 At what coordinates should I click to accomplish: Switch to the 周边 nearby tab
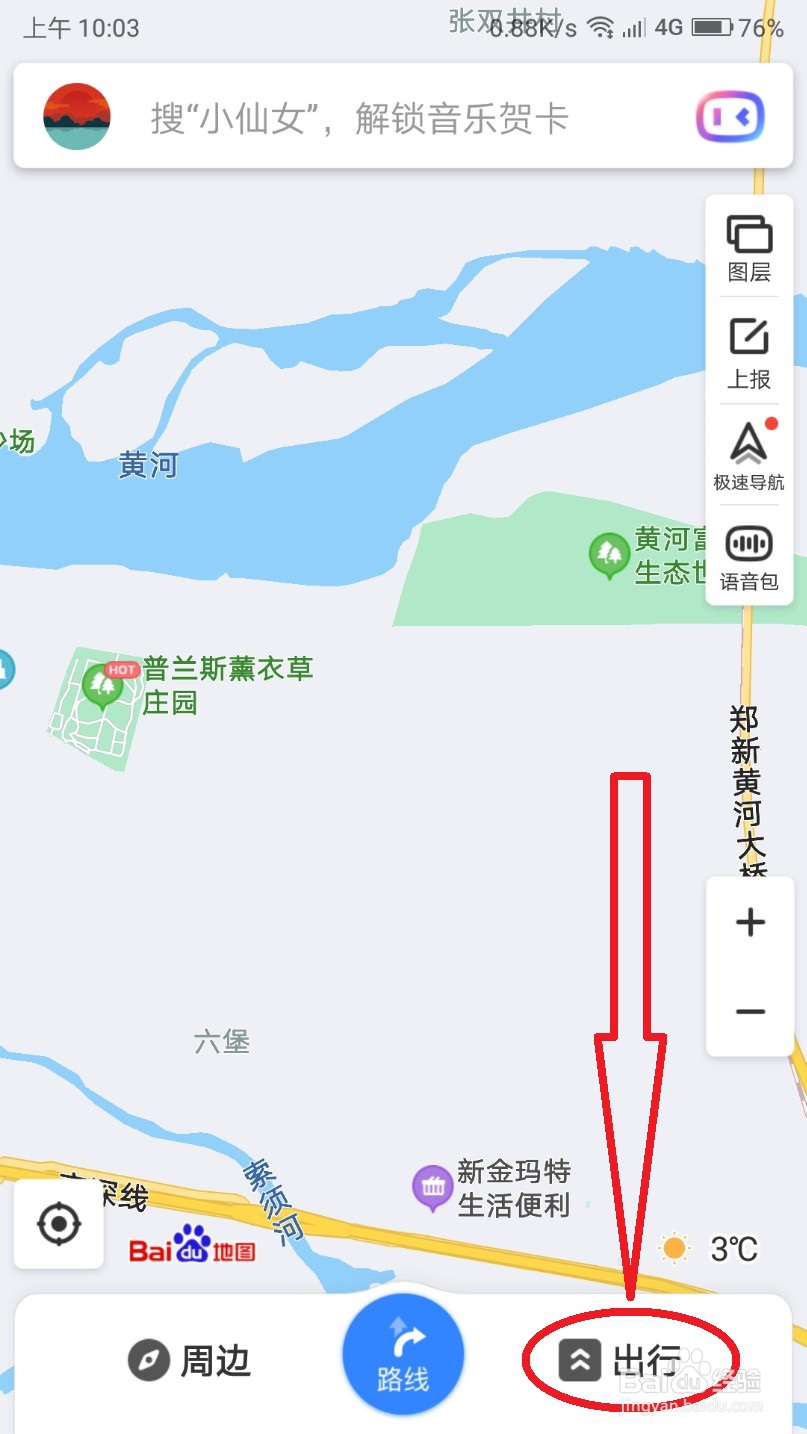190,1359
